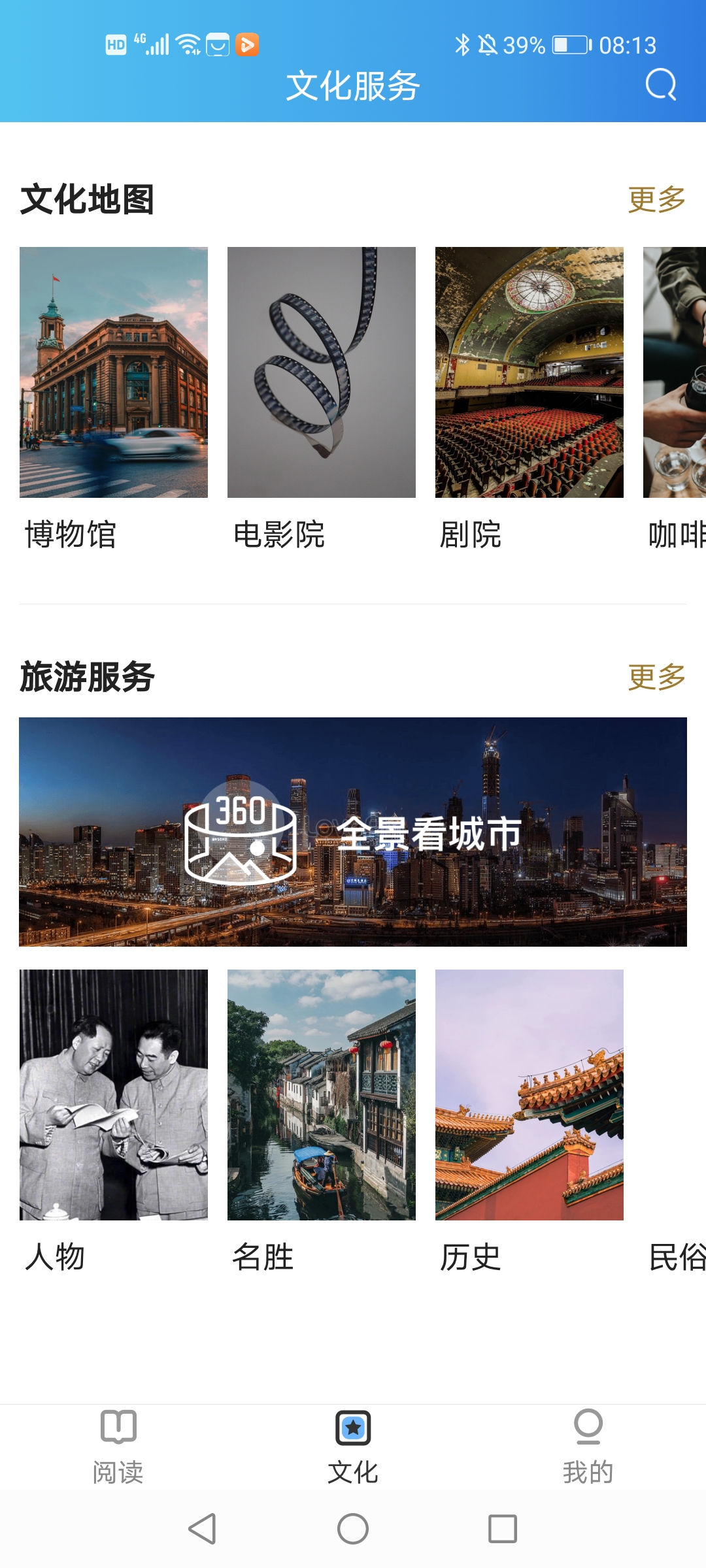Image resolution: width=706 pixels, height=1568 pixels.
Task: Open the 全景看城市 360 banner
Action: coord(353,832)
